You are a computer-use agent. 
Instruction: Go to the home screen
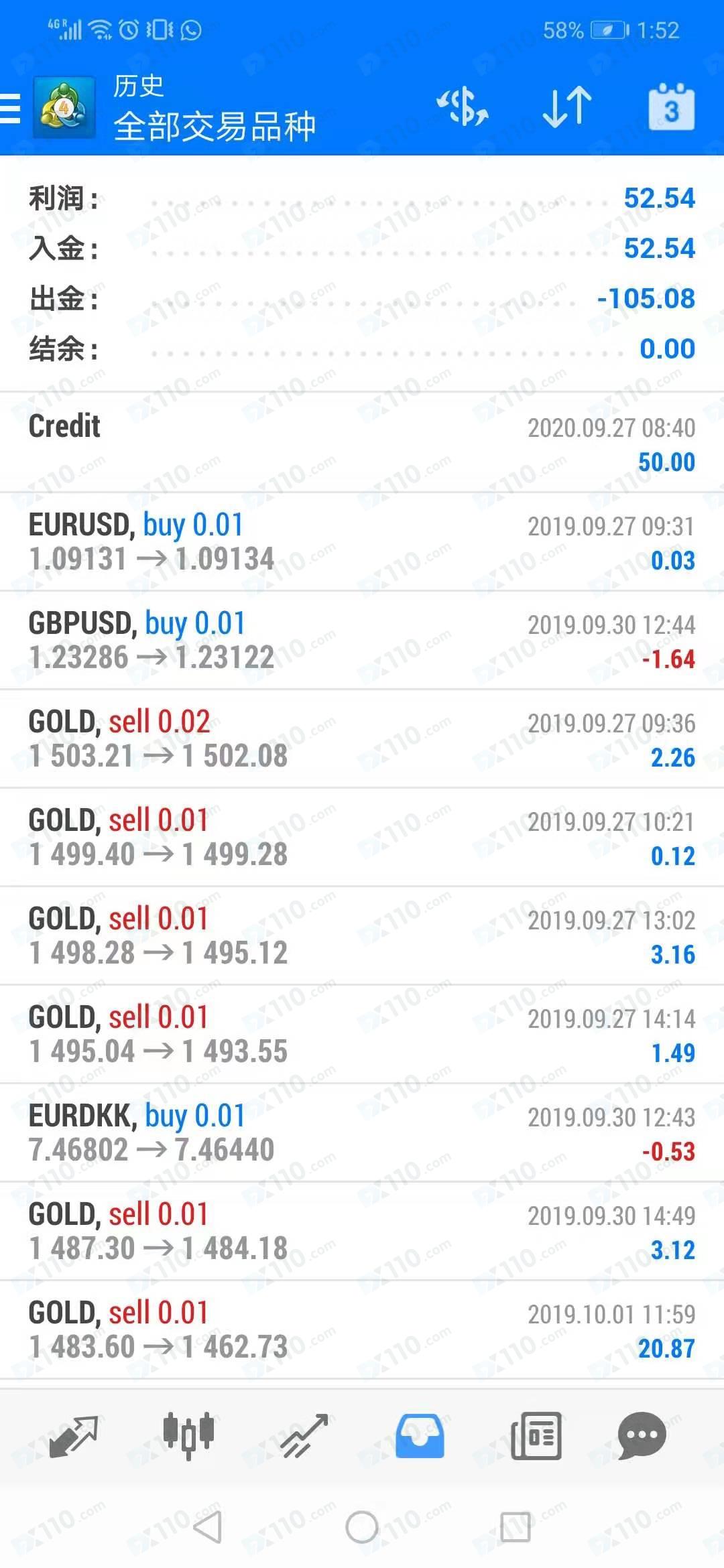(362, 1527)
